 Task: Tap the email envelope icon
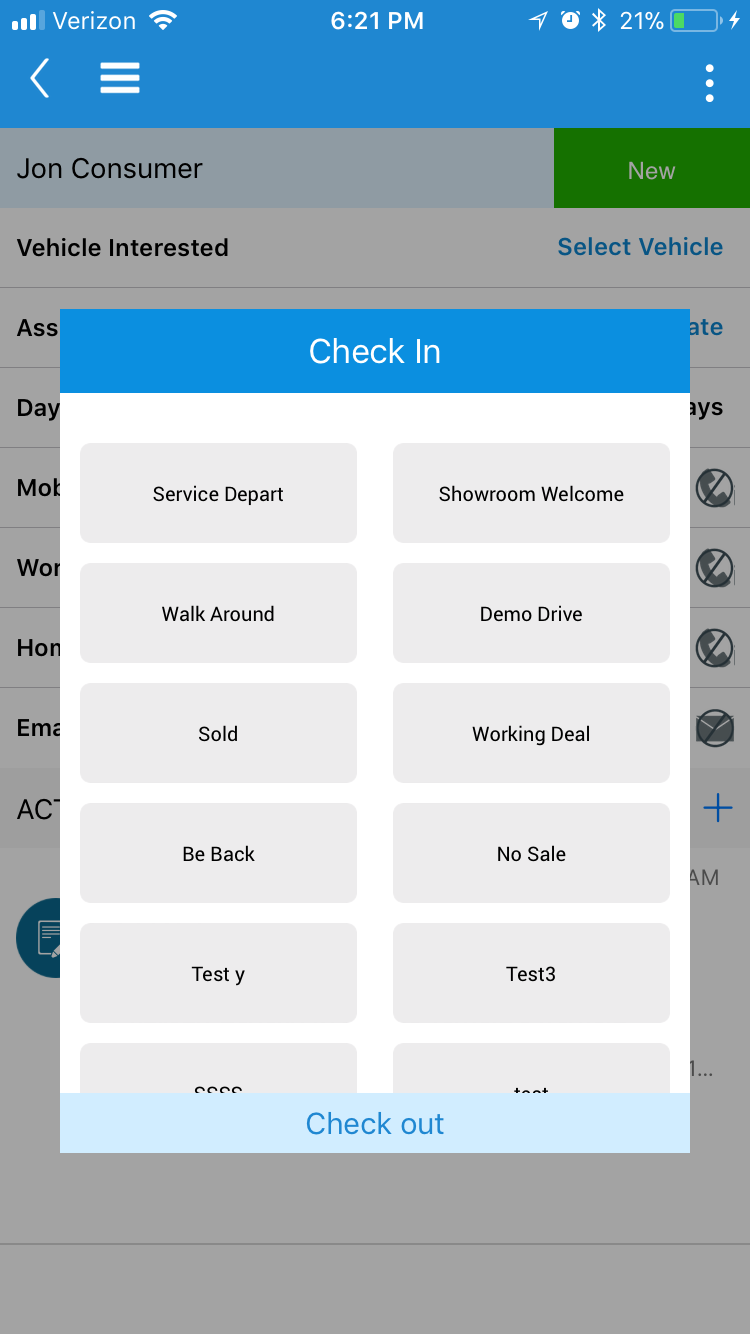coord(716,728)
